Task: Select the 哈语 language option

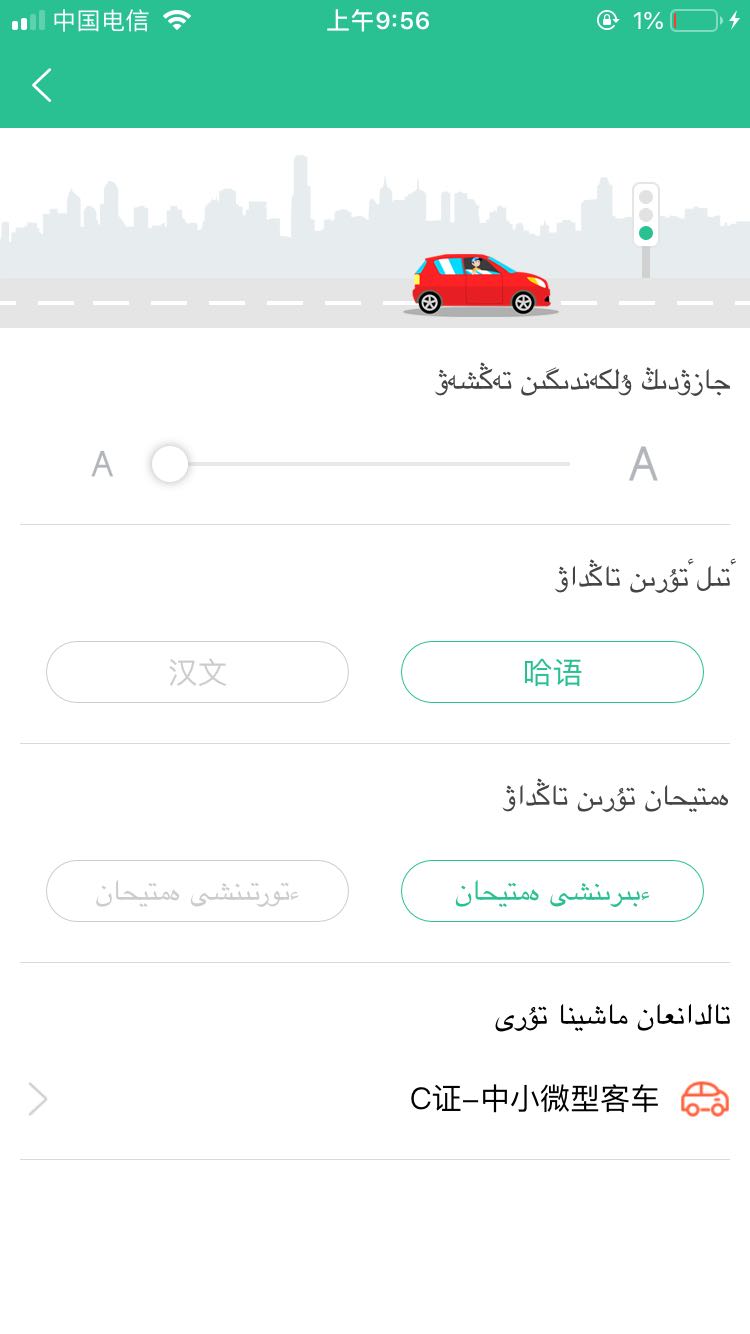Action: point(552,672)
